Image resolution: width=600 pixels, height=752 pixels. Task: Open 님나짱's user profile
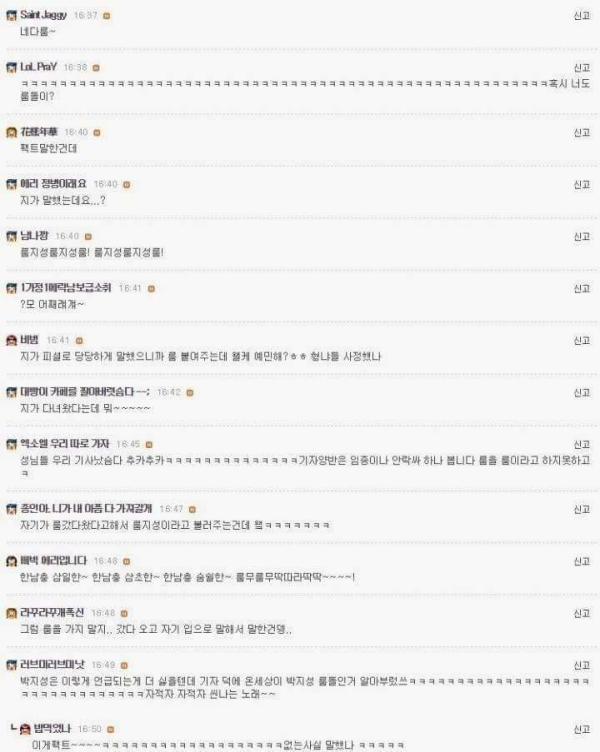(x=34, y=235)
